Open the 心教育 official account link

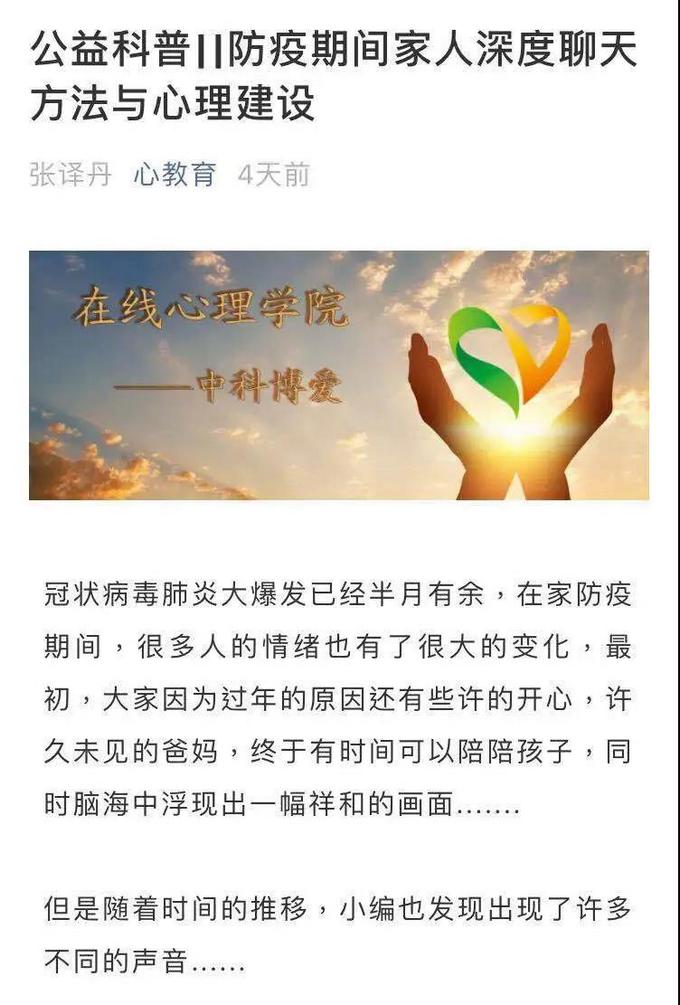[174, 174]
